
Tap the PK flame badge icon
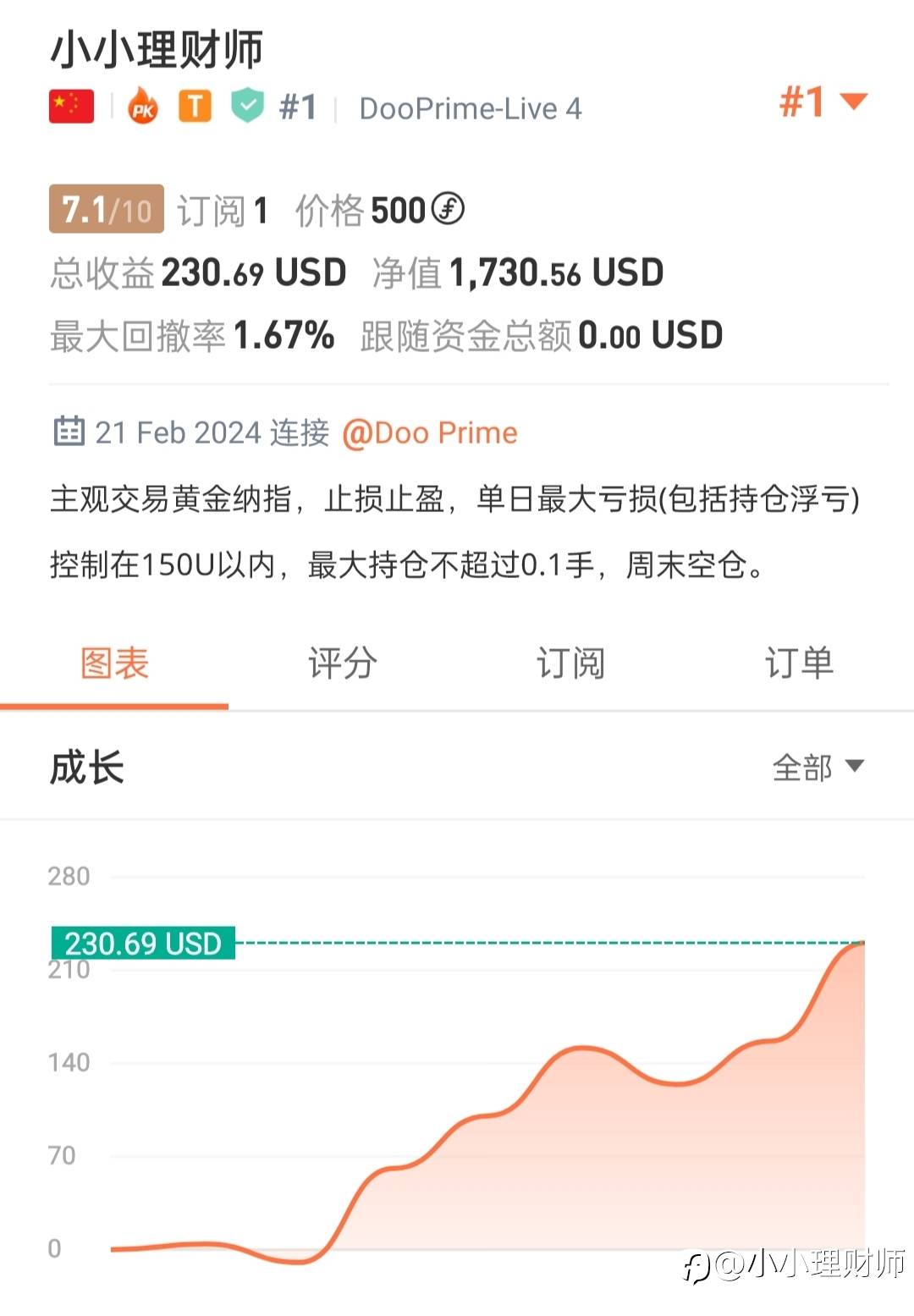[x=143, y=106]
